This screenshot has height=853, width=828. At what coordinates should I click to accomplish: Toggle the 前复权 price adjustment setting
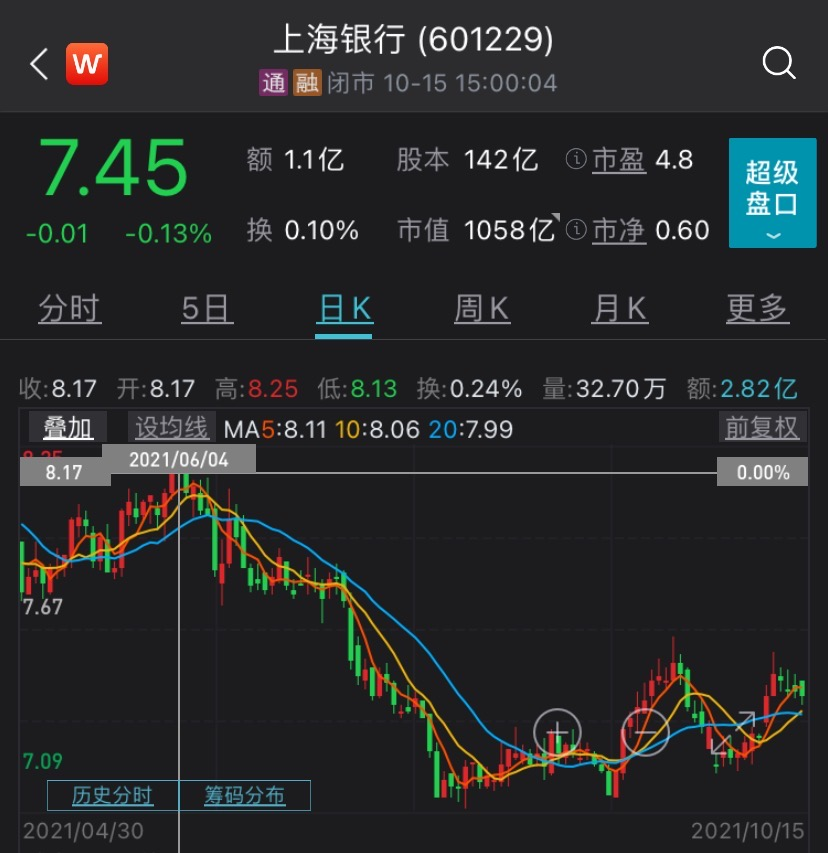(763, 427)
